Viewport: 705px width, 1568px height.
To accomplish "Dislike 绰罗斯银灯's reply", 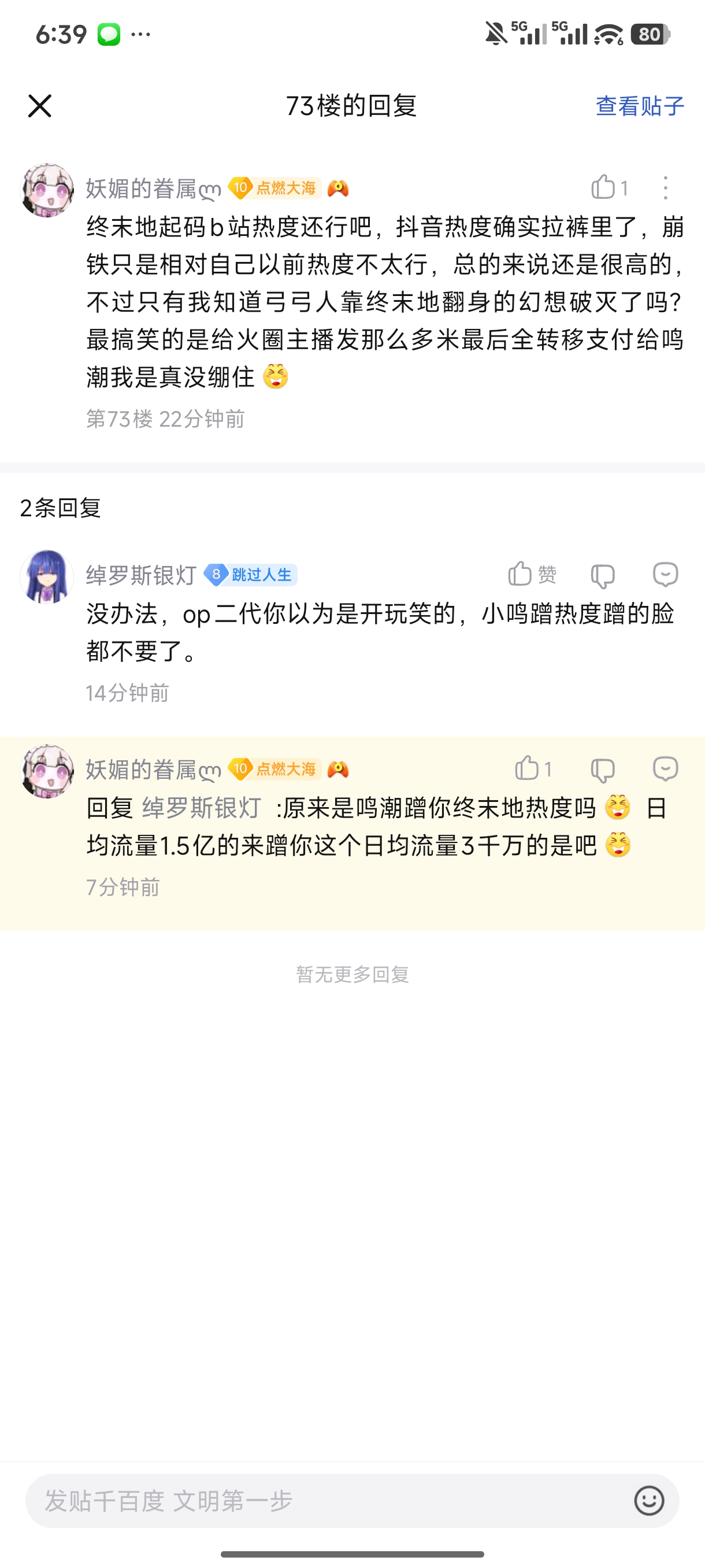I will coord(603,575).
